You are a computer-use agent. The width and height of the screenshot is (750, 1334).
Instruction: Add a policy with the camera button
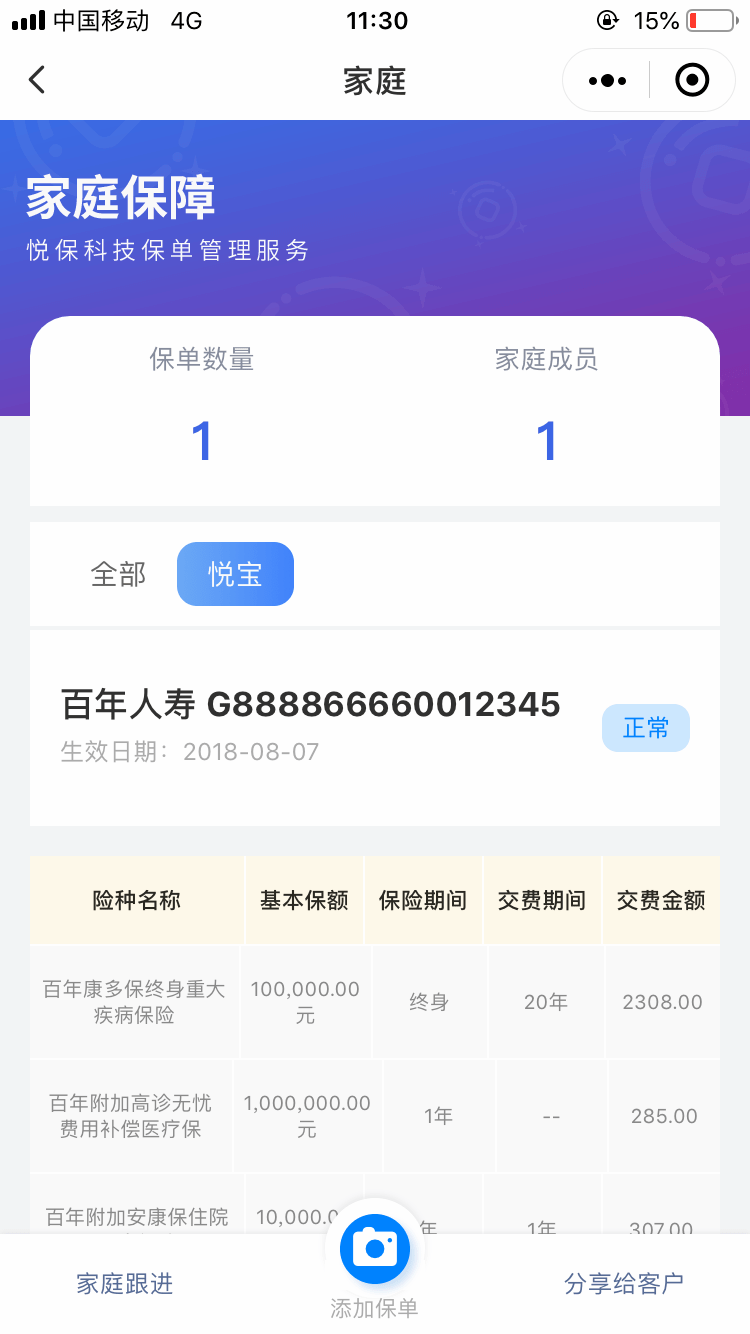pos(375,1250)
